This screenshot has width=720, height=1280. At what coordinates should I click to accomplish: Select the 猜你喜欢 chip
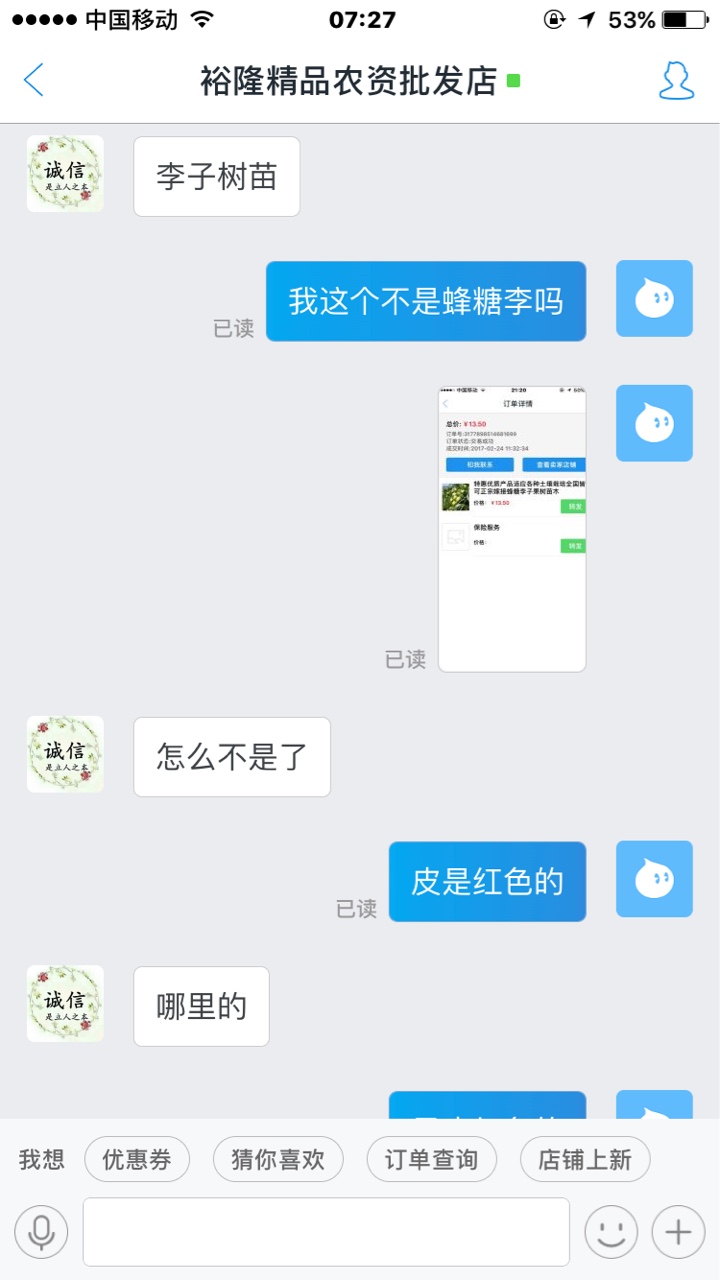tap(278, 1160)
